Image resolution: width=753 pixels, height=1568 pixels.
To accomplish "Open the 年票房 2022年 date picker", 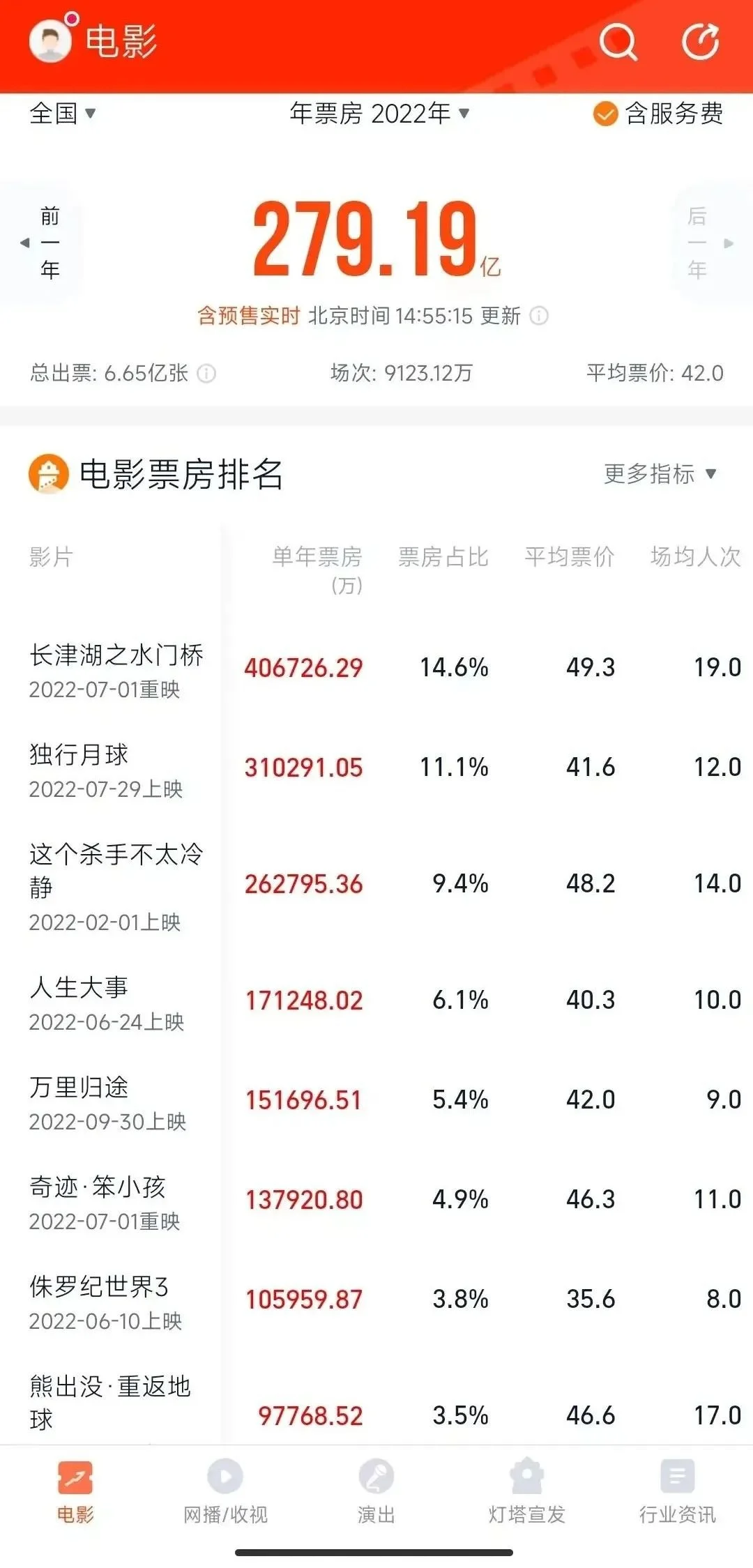I will [x=380, y=113].
